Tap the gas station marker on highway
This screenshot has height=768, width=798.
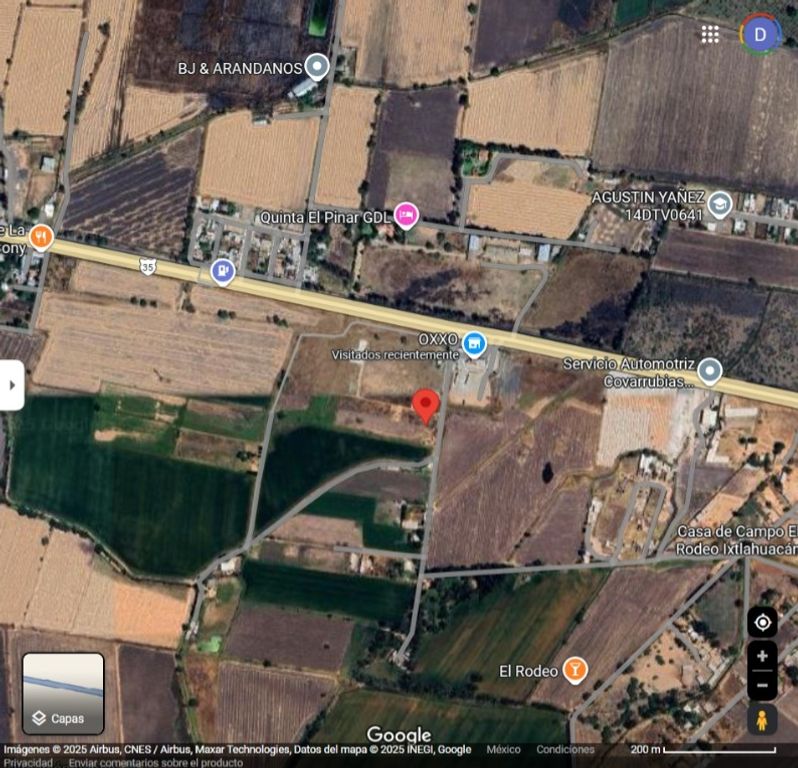(223, 270)
